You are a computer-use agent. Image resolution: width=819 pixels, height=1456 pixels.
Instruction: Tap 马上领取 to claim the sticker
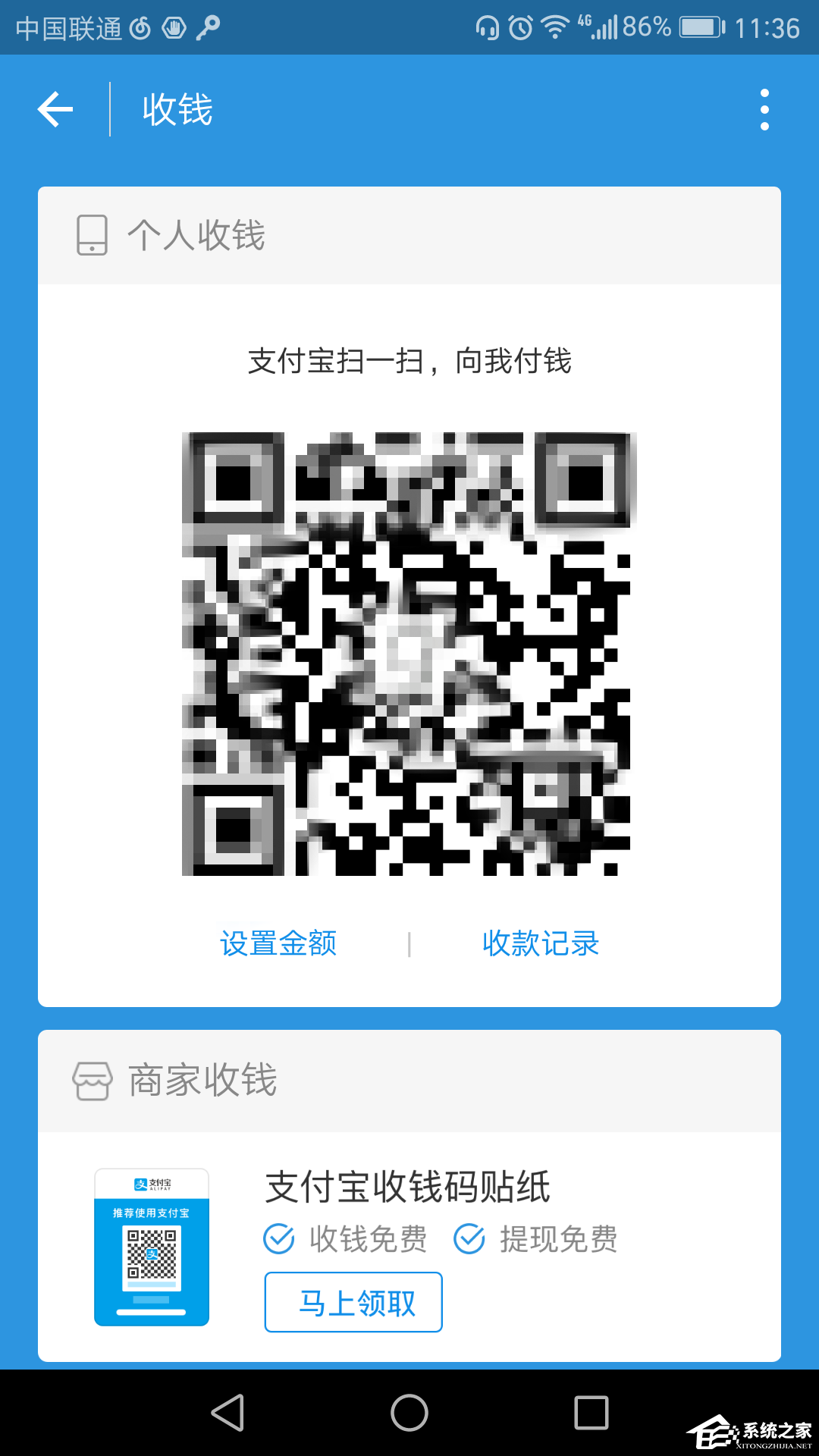353,1301
